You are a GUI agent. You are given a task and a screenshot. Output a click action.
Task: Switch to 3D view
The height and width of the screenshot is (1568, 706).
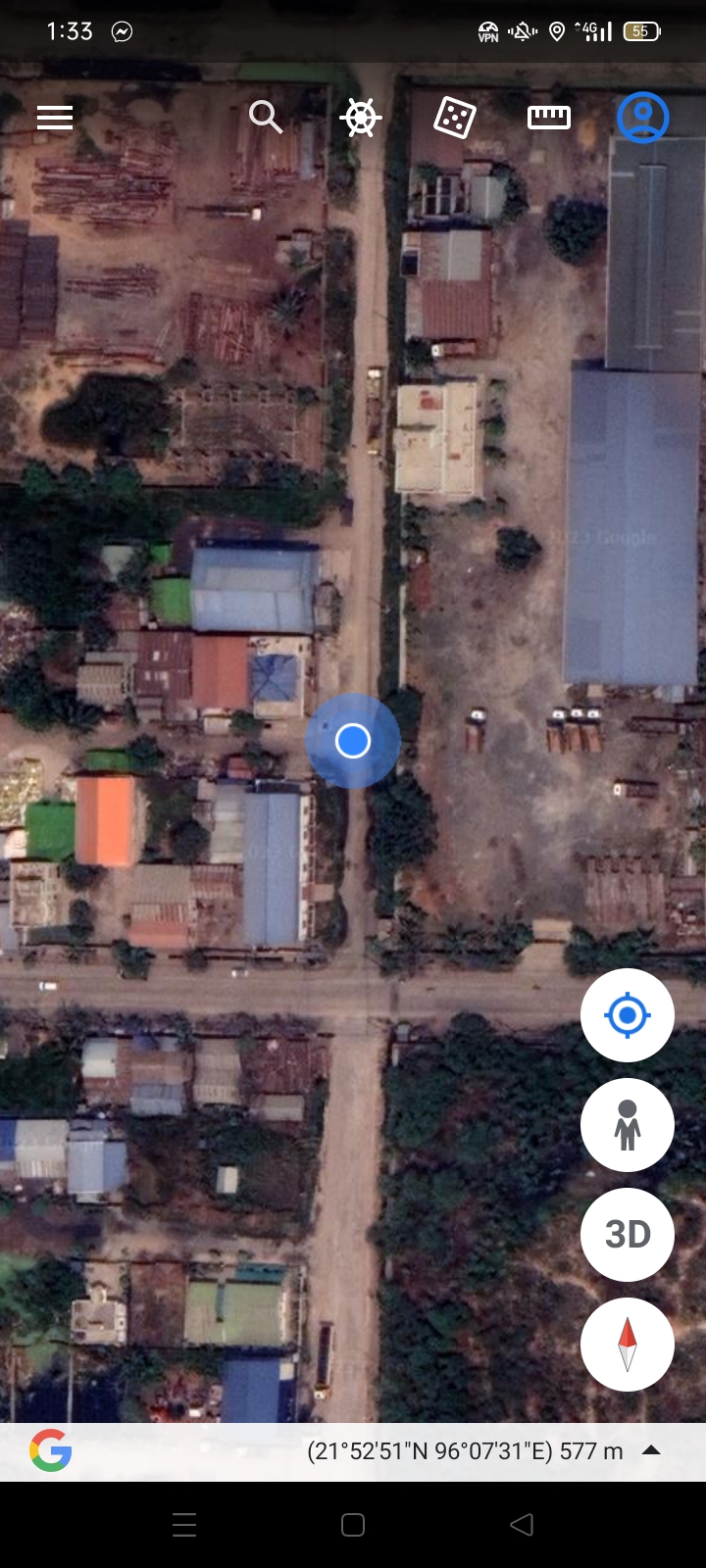point(628,1234)
